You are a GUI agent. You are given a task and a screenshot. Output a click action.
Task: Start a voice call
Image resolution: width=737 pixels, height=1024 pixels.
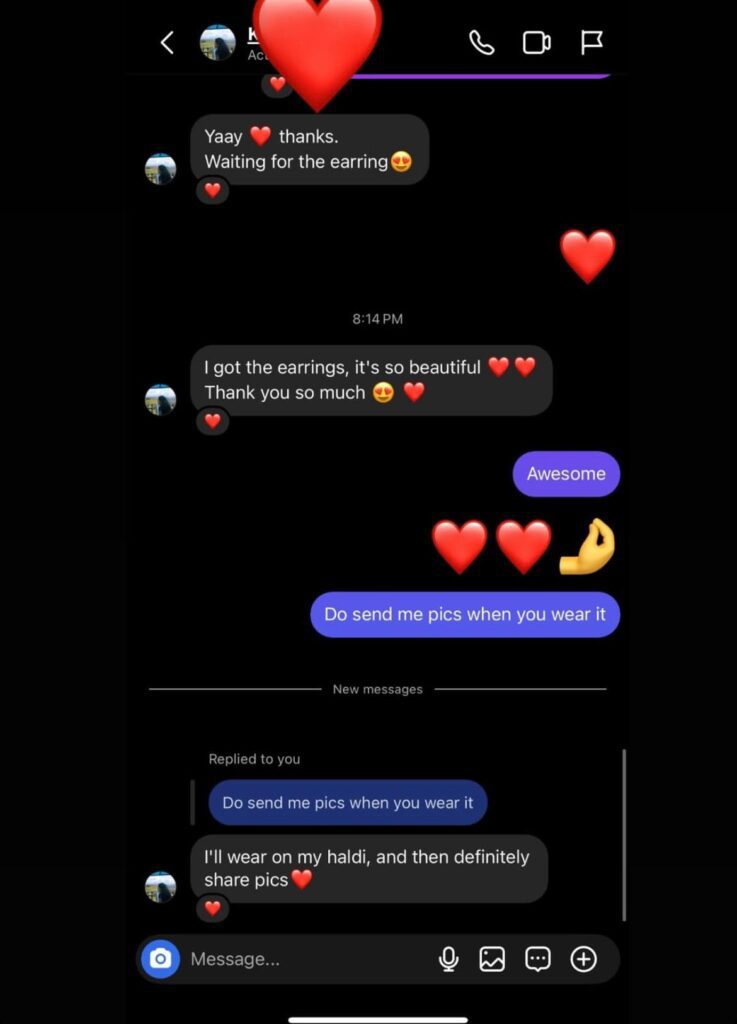click(482, 43)
